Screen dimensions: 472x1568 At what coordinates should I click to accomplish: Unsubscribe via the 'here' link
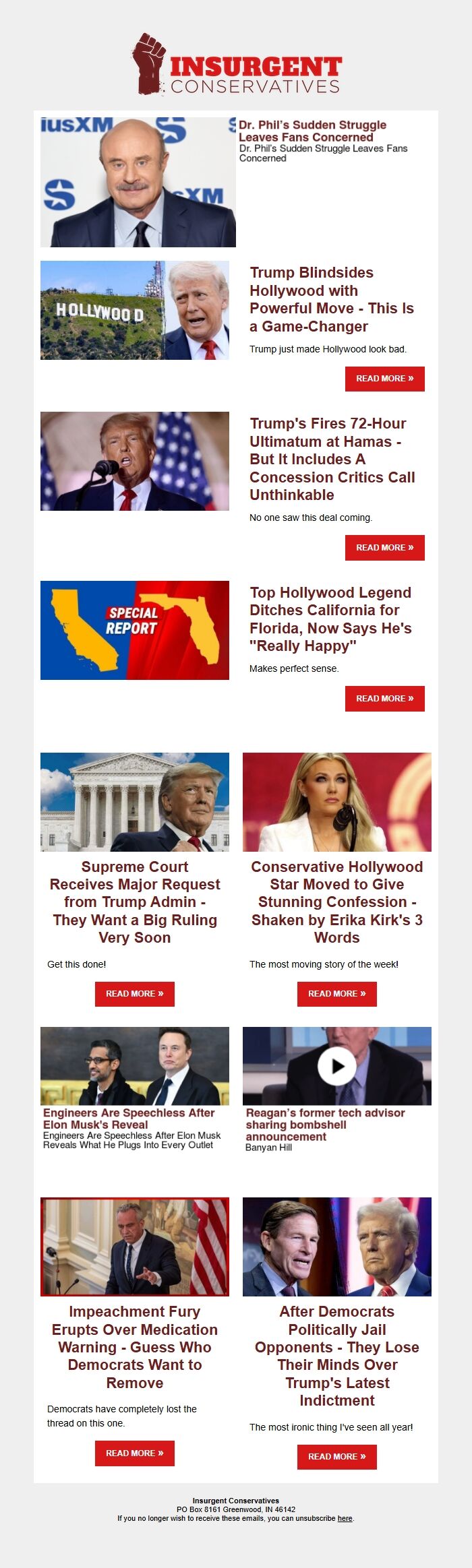click(345, 1519)
